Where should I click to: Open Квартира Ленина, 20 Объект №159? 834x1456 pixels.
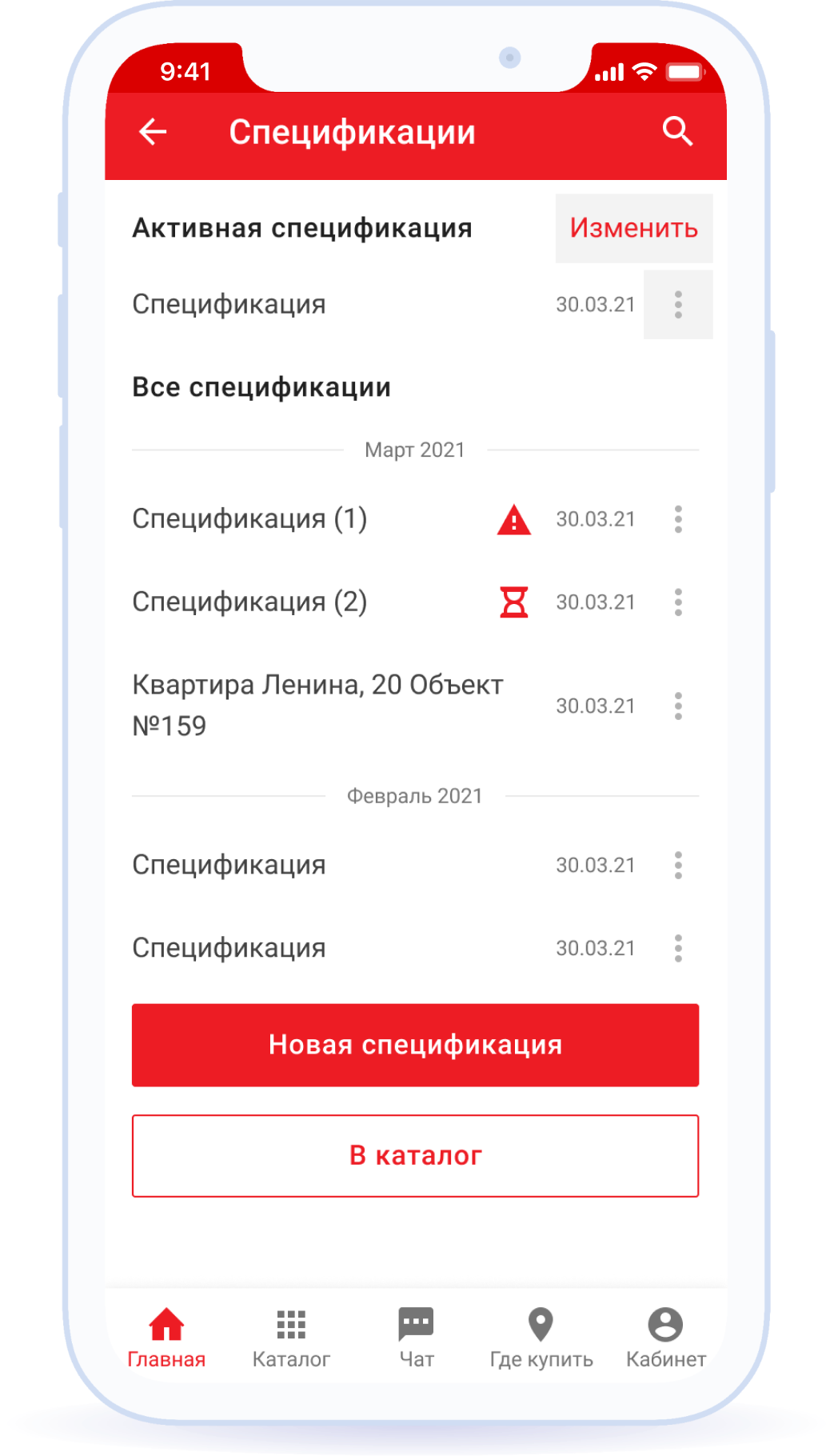coord(317,705)
